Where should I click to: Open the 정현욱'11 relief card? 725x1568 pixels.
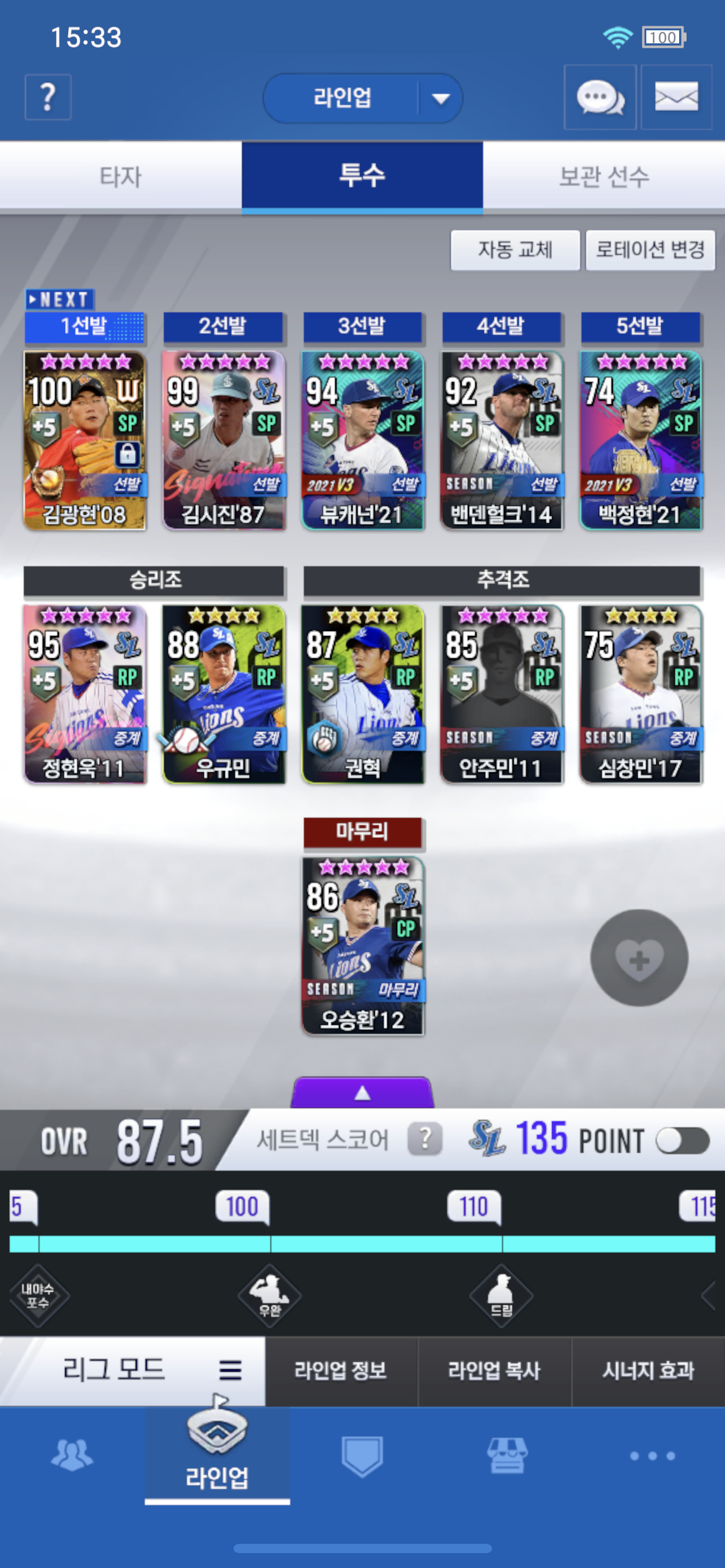[85, 694]
